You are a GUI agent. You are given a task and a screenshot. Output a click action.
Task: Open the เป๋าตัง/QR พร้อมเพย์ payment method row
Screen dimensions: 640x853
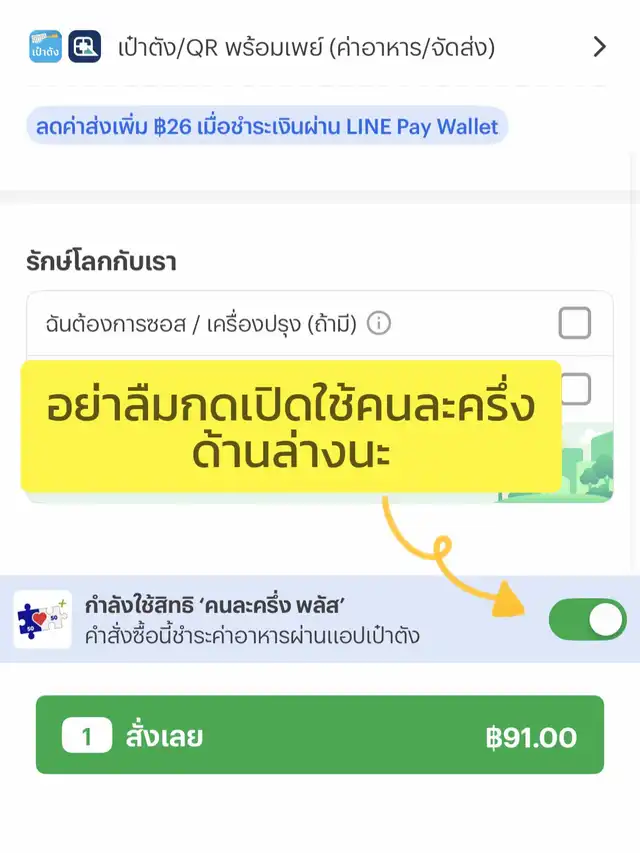(x=320, y=47)
